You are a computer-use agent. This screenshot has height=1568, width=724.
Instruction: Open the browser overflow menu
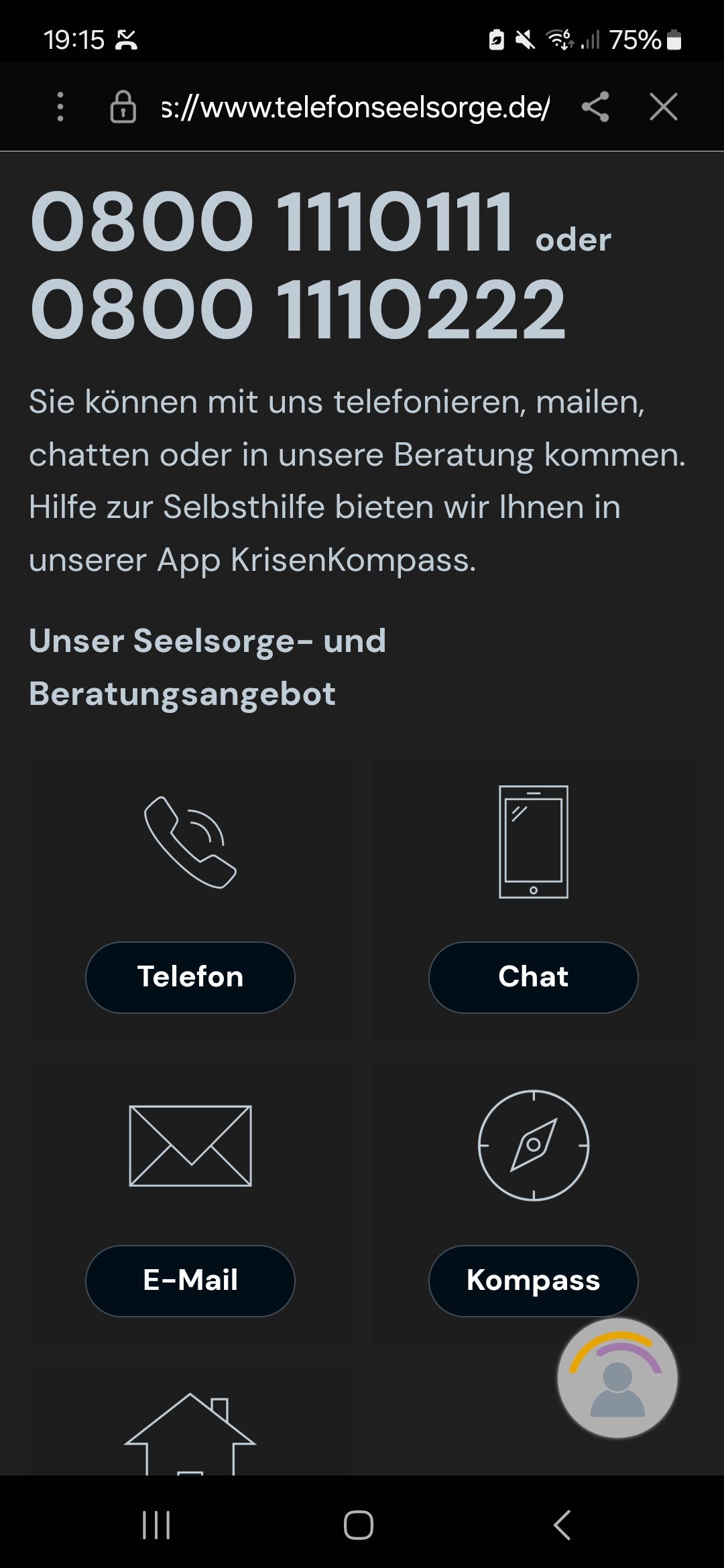[x=60, y=107]
